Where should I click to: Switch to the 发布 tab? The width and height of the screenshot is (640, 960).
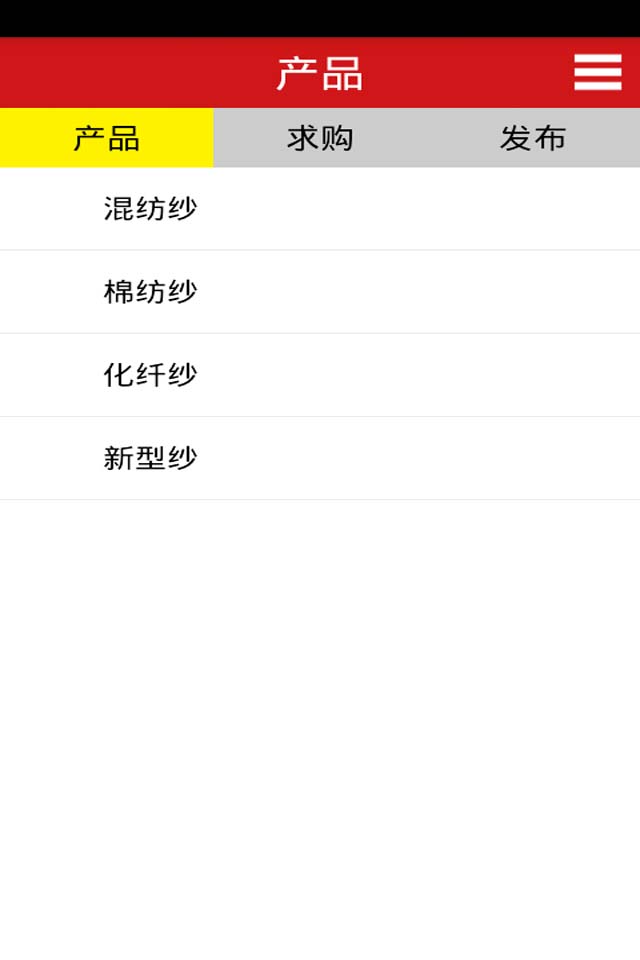tap(533, 138)
